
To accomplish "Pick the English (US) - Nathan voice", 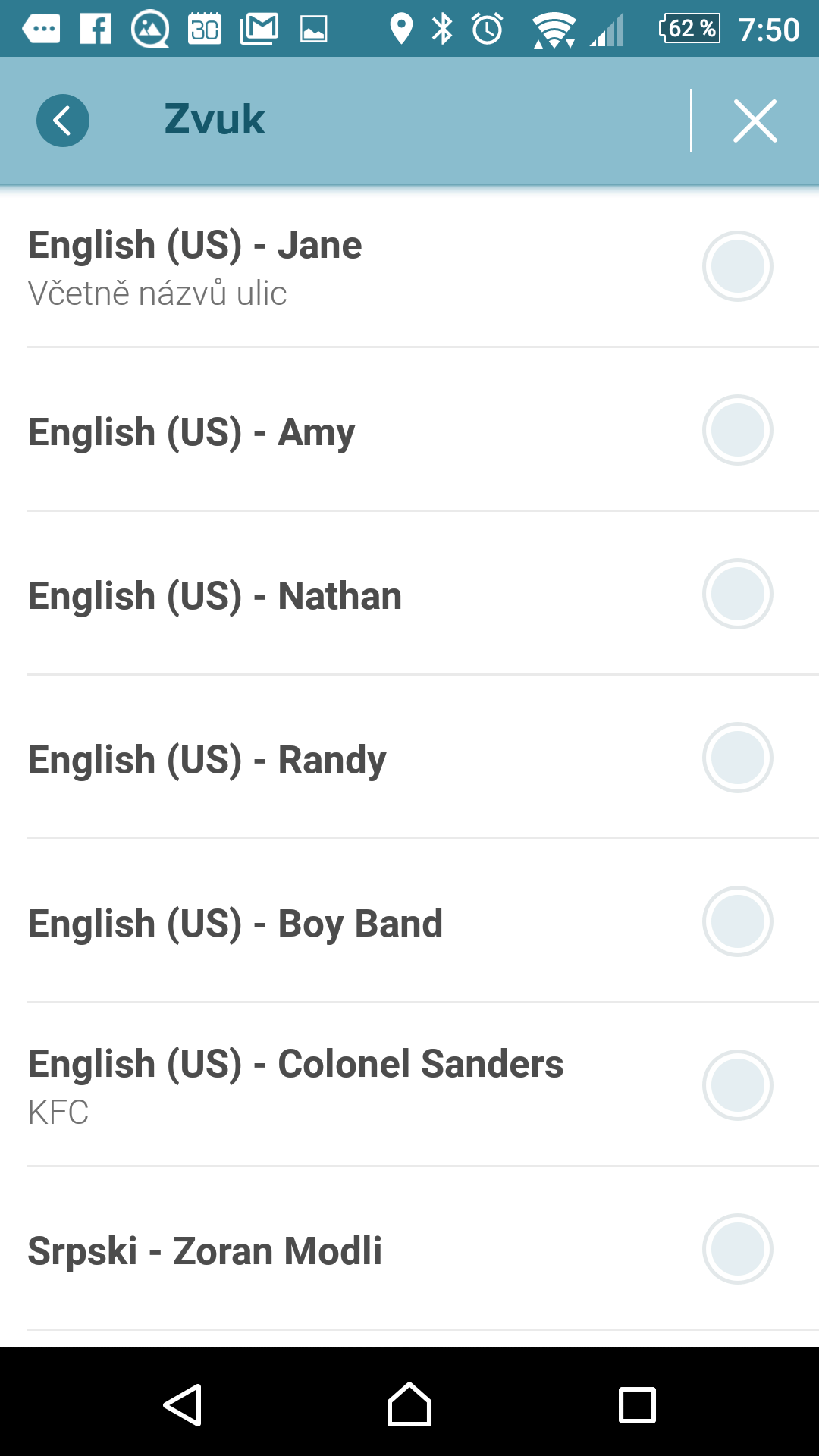I will (409, 594).
